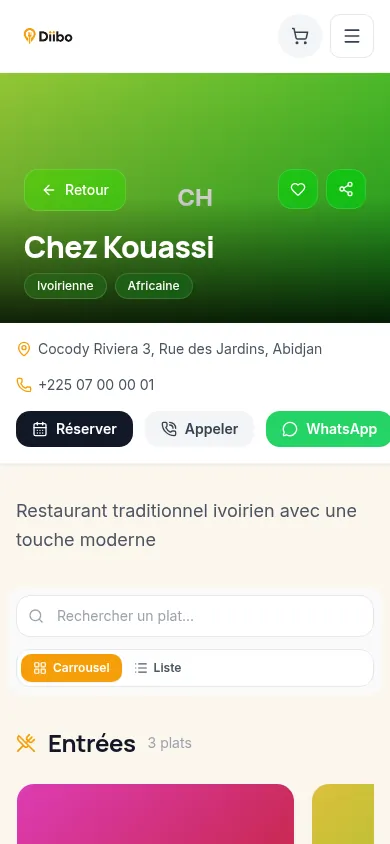Screen dimensions: 390x844
Task: Switch to Carrousel view
Action: click(x=72, y=668)
